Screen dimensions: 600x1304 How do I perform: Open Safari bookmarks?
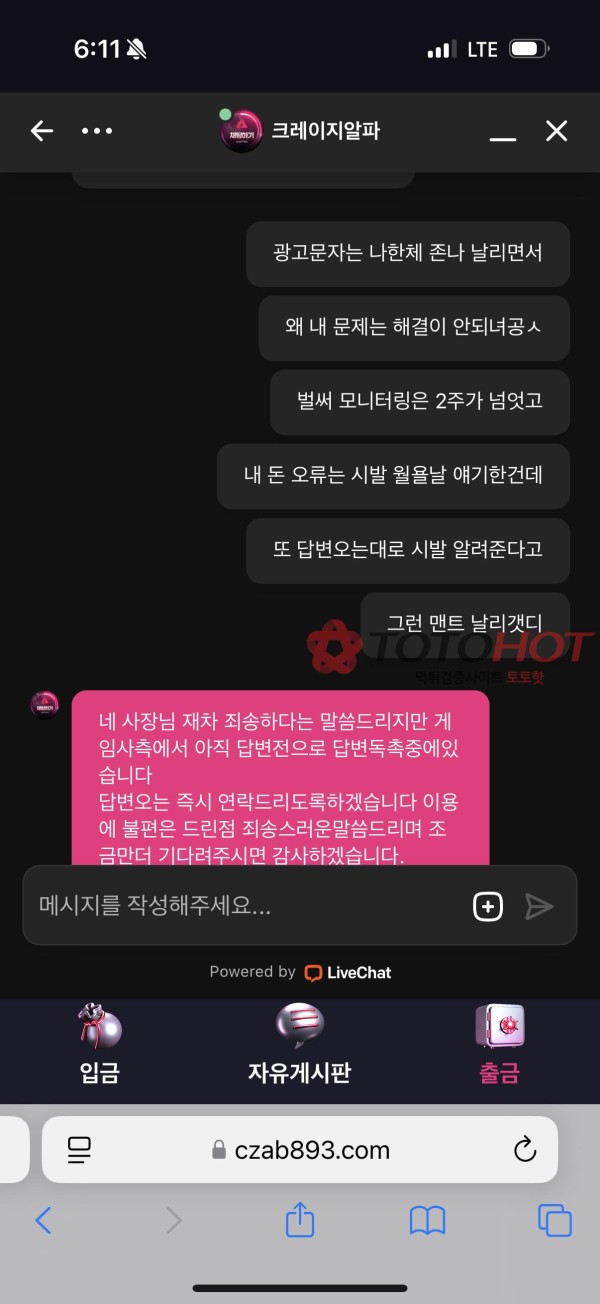click(x=427, y=1220)
